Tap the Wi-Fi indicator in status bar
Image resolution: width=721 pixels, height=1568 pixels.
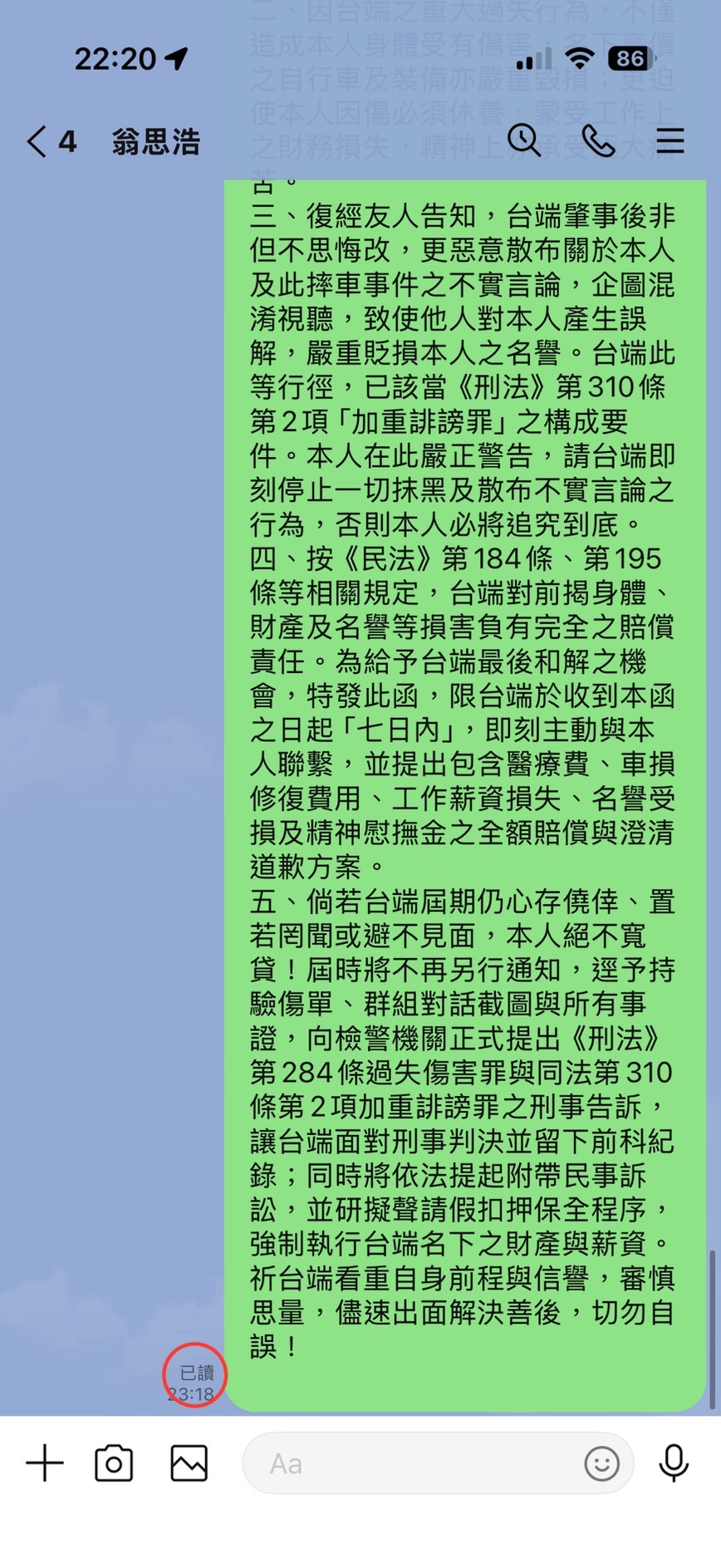(580, 58)
